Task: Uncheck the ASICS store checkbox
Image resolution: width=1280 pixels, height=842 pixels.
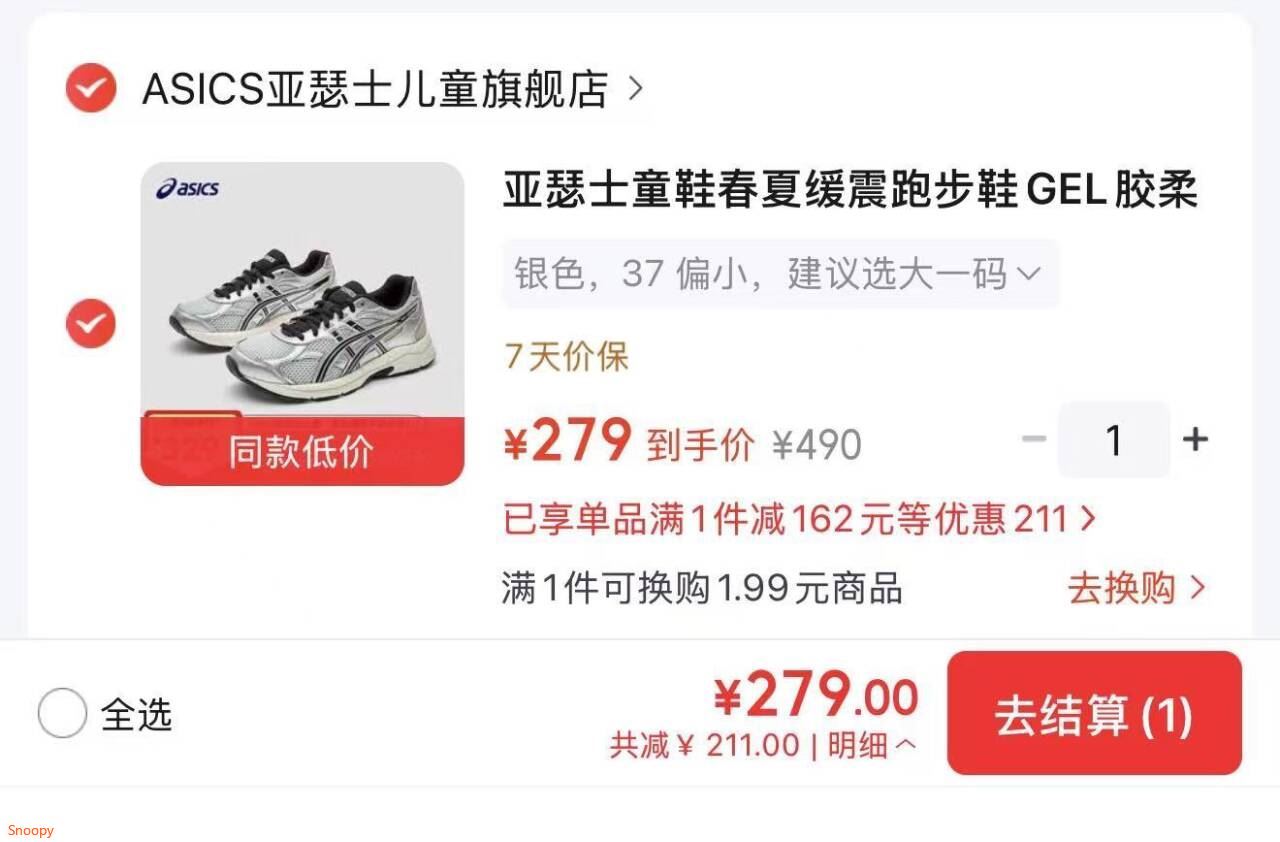Action: [x=91, y=88]
